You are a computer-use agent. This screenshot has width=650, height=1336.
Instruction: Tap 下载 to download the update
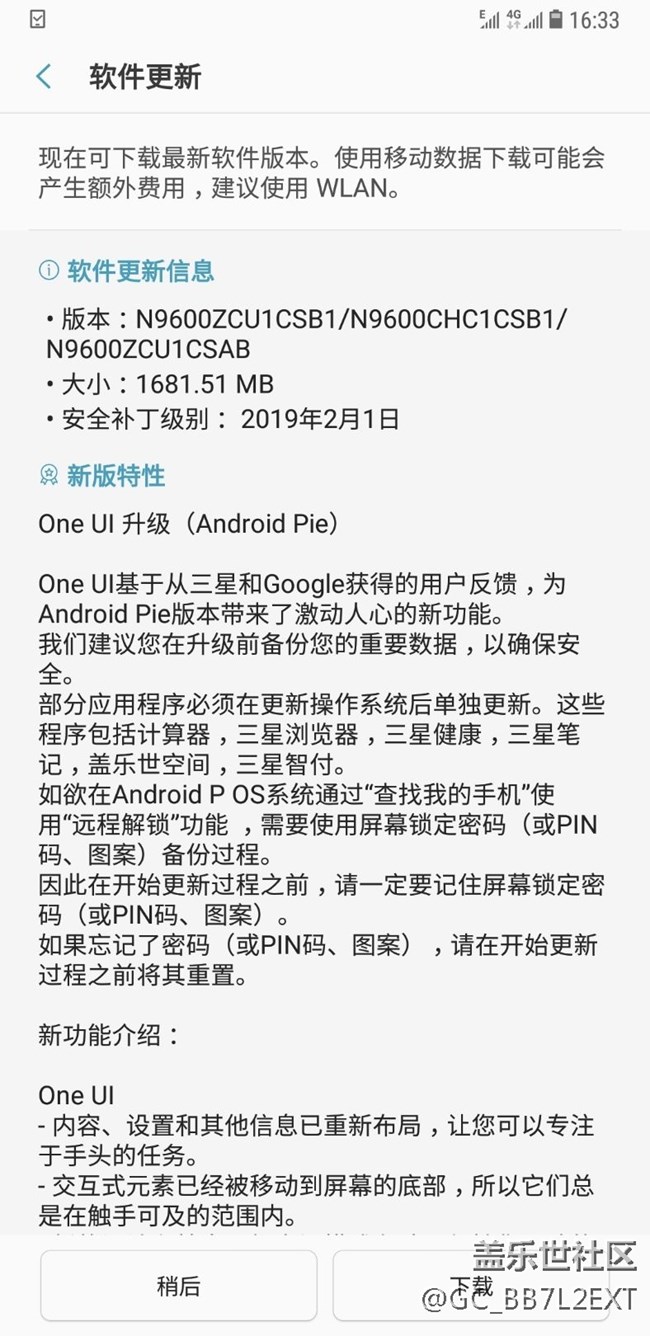(x=470, y=1284)
